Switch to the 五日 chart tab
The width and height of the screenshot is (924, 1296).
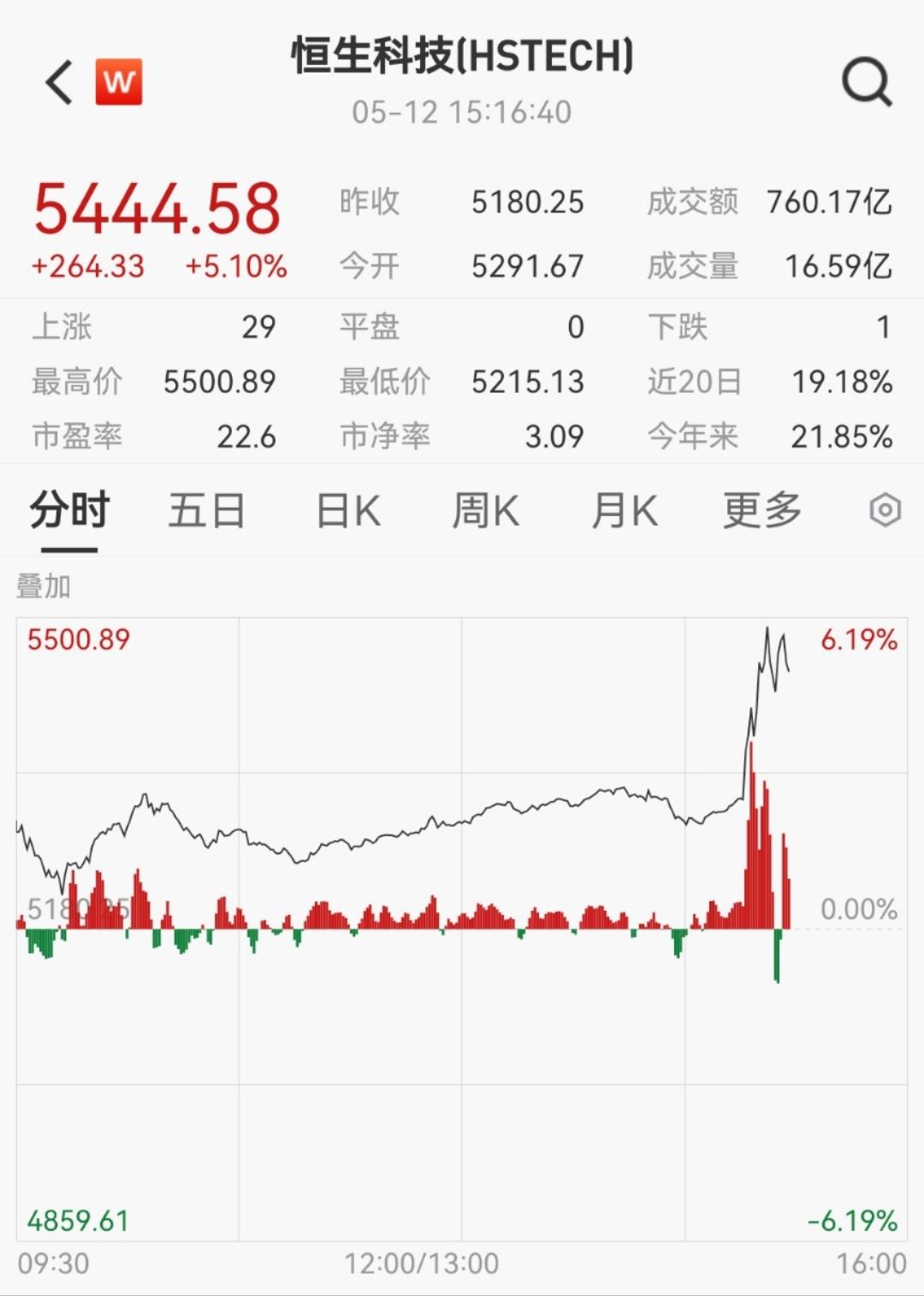206,511
